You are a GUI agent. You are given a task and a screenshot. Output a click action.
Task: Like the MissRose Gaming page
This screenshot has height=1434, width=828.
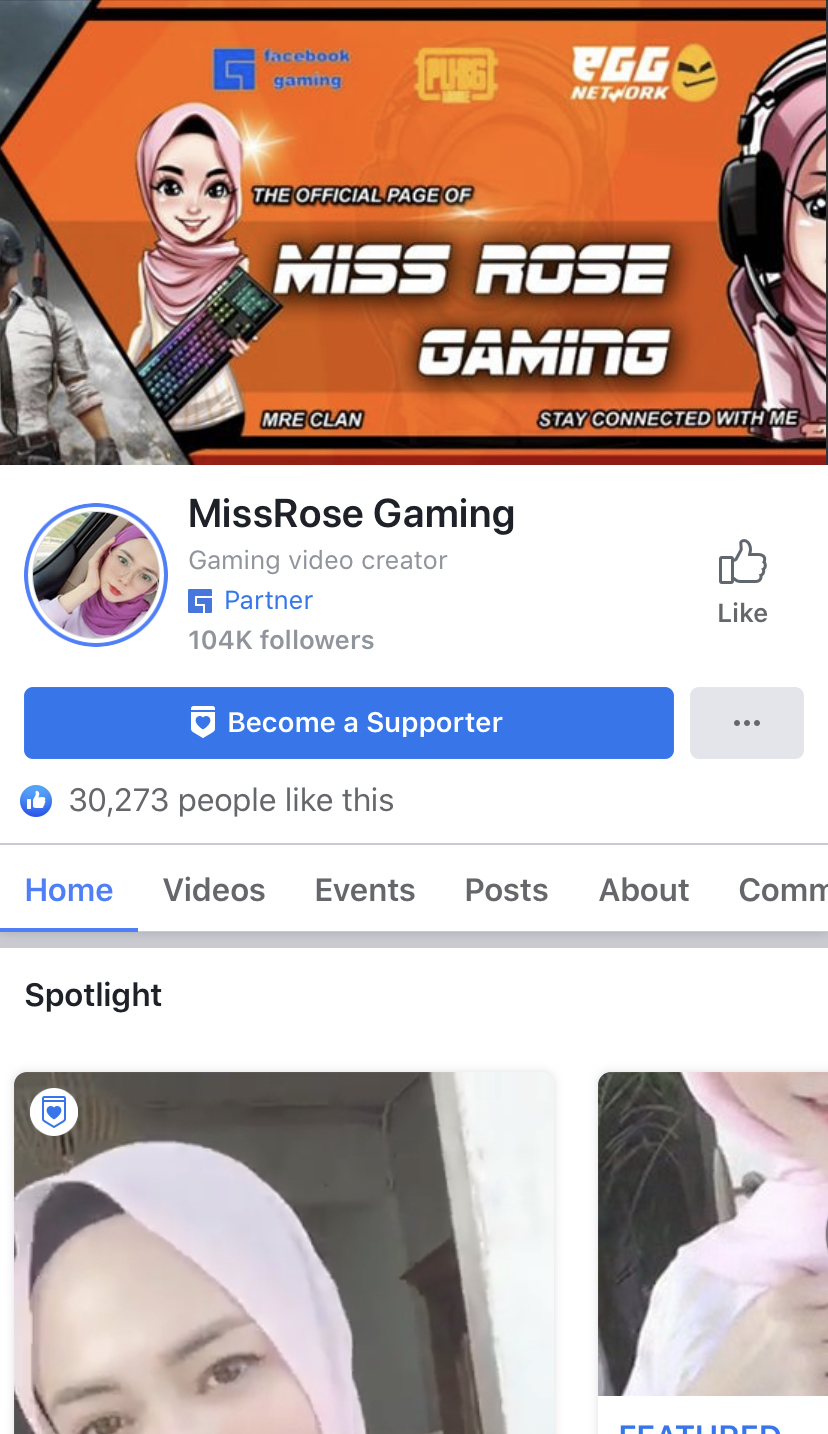(x=742, y=582)
